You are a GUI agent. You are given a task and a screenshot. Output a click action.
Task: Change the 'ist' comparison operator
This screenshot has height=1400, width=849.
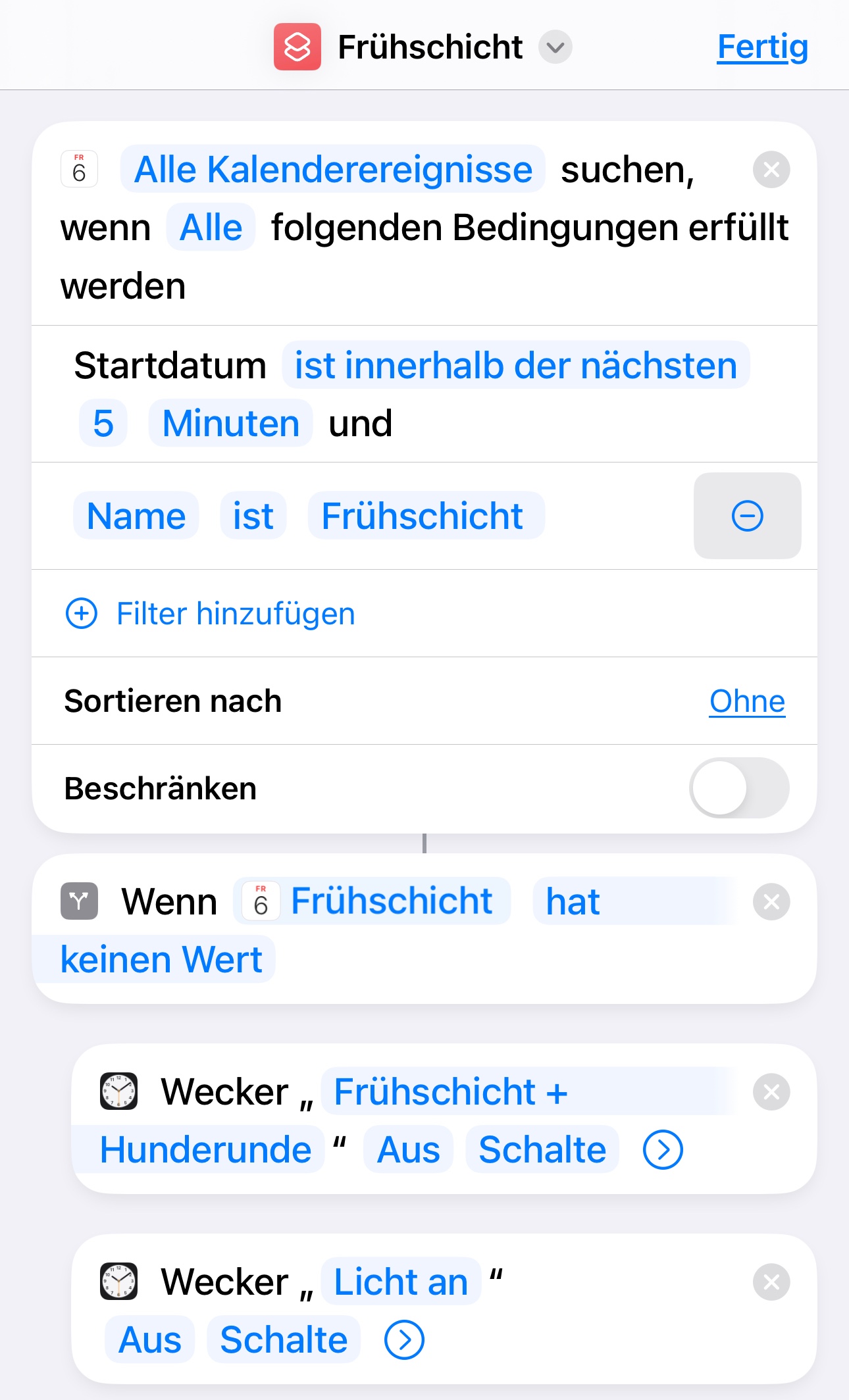(x=253, y=516)
